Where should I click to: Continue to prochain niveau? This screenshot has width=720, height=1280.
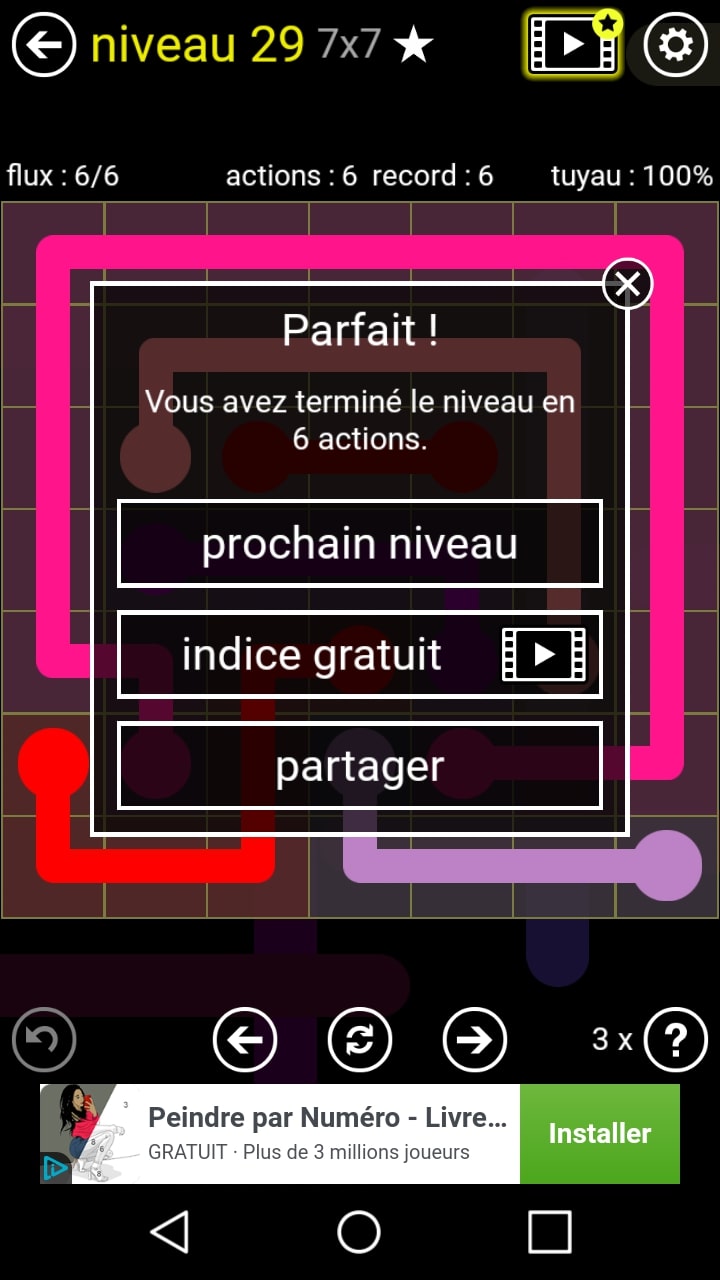click(x=360, y=544)
